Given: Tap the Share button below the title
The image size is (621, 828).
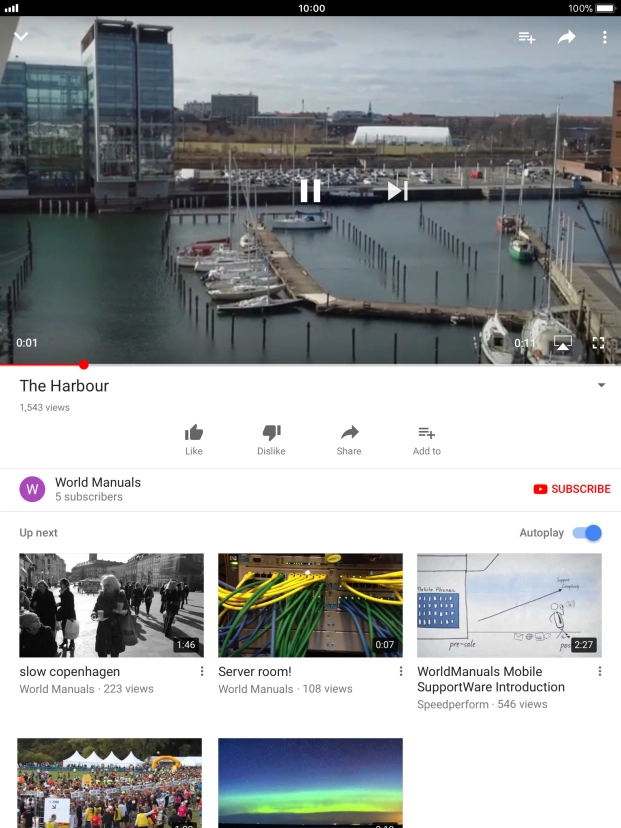Looking at the screenshot, I should tap(349, 439).
